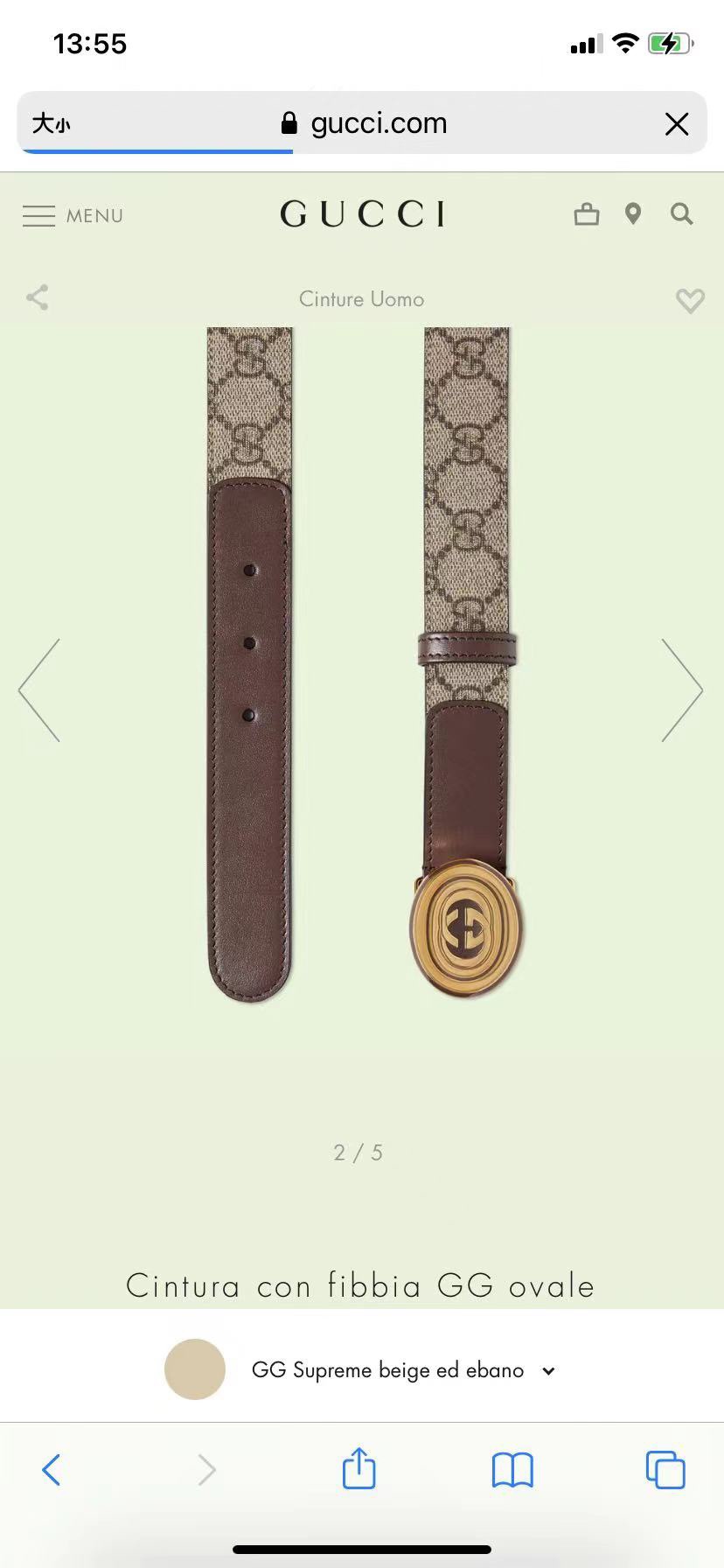The width and height of the screenshot is (724, 1568).
Task: Open the MENU drawer
Action: 73,215
